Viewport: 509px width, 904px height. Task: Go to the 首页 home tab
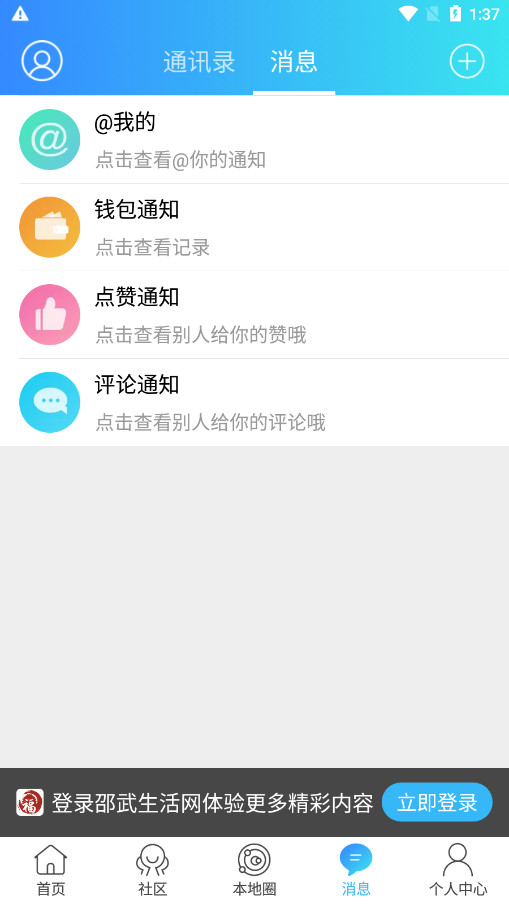(x=51, y=870)
